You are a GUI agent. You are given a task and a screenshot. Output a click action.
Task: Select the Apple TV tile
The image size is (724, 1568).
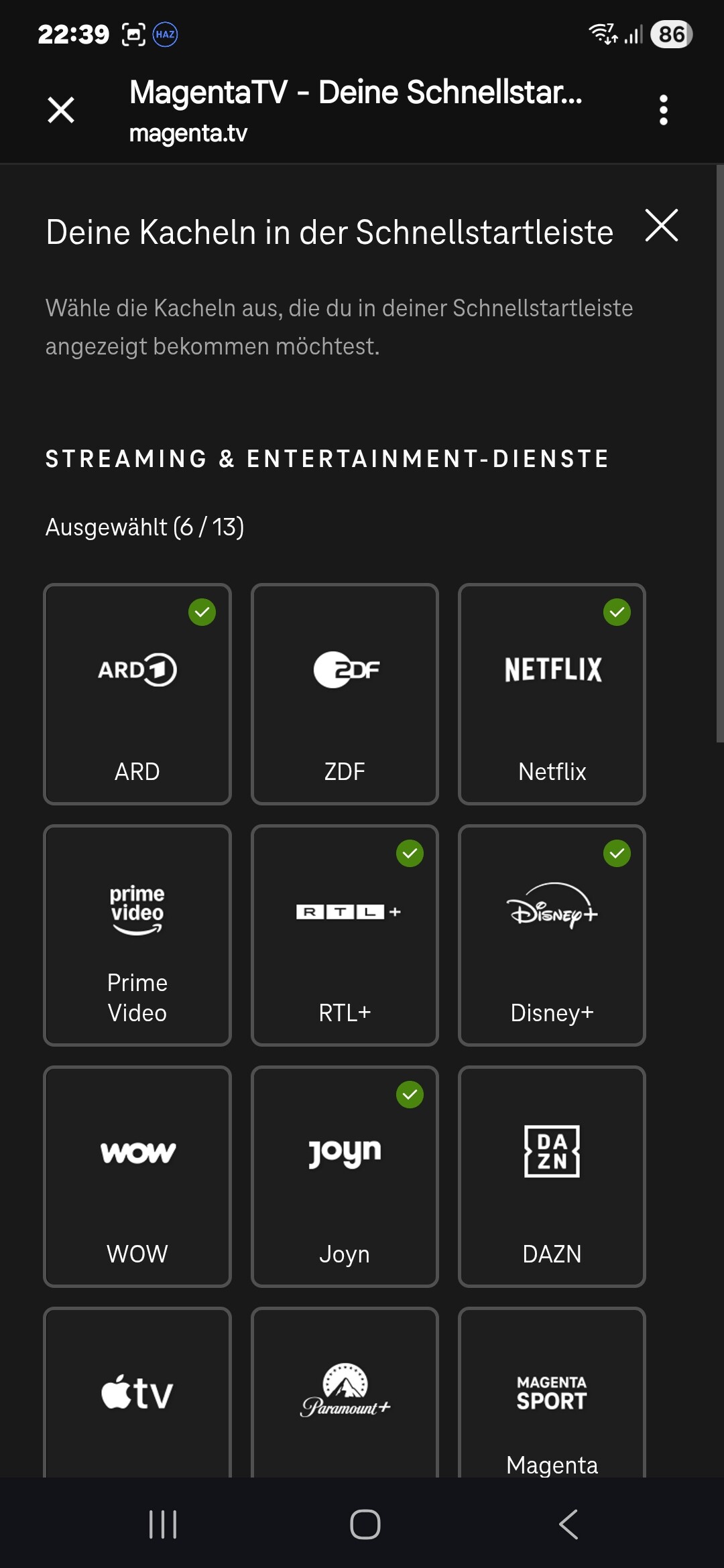tap(137, 1394)
